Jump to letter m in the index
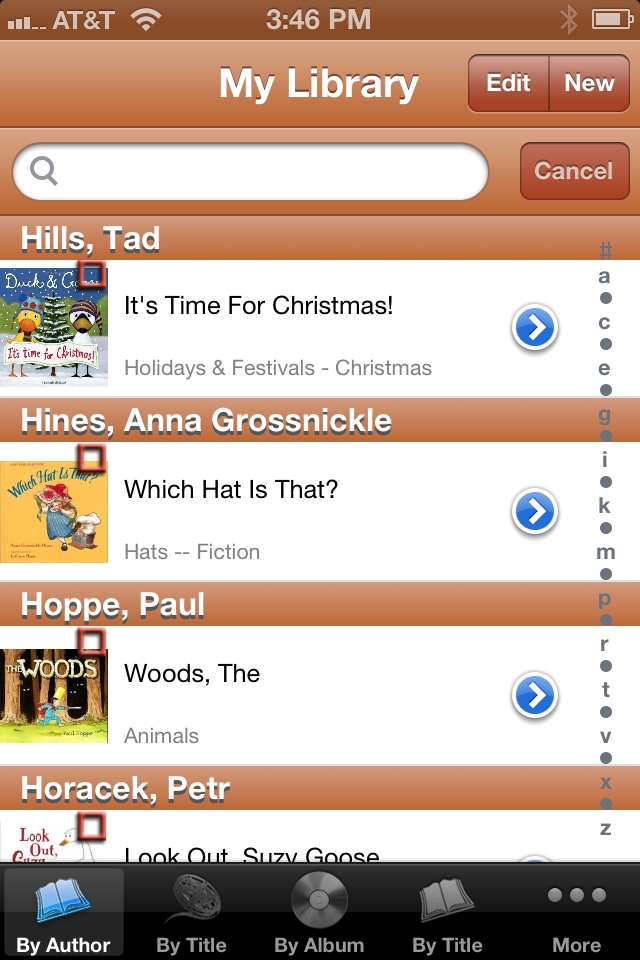 (606, 552)
